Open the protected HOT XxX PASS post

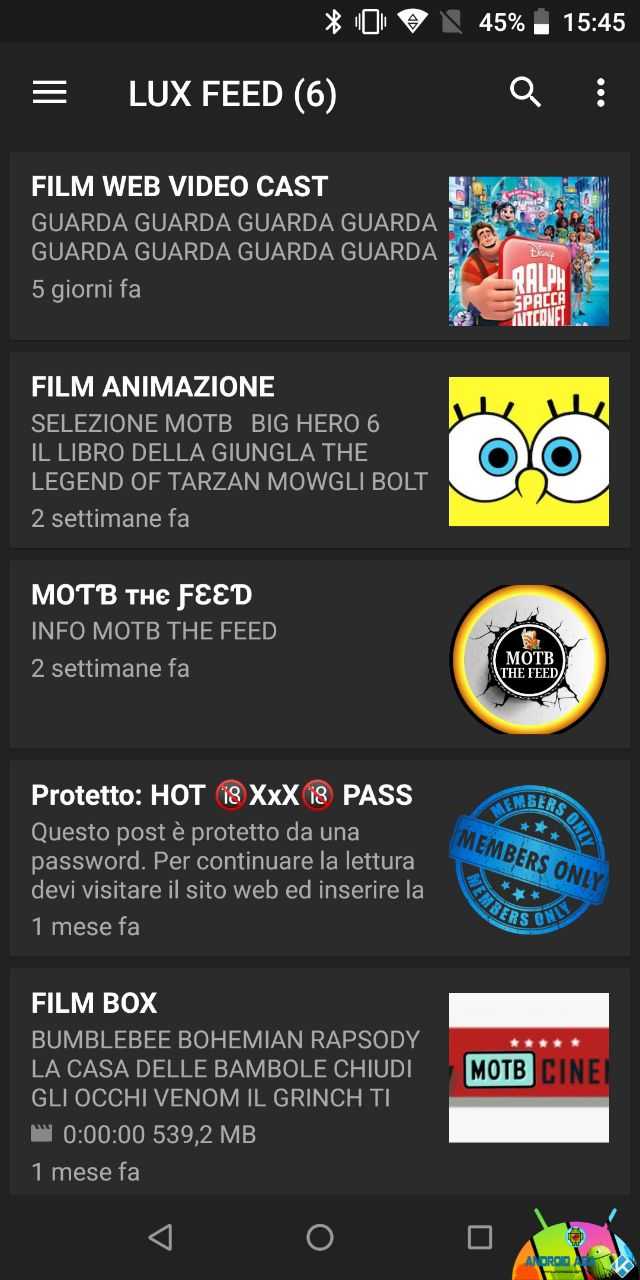pyautogui.click(x=320, y=858)
